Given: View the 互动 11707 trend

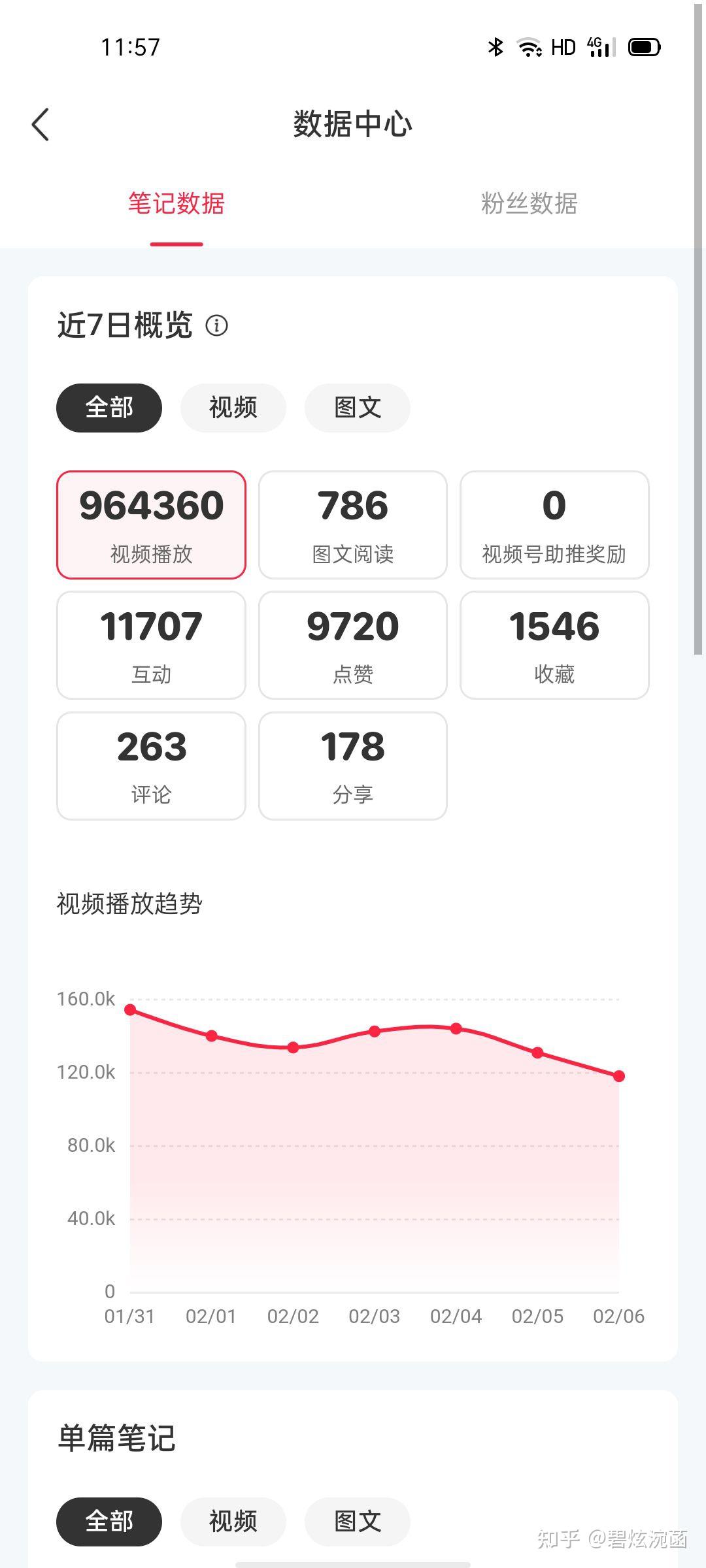Looking at the screenshot, I should coord(151,645).
